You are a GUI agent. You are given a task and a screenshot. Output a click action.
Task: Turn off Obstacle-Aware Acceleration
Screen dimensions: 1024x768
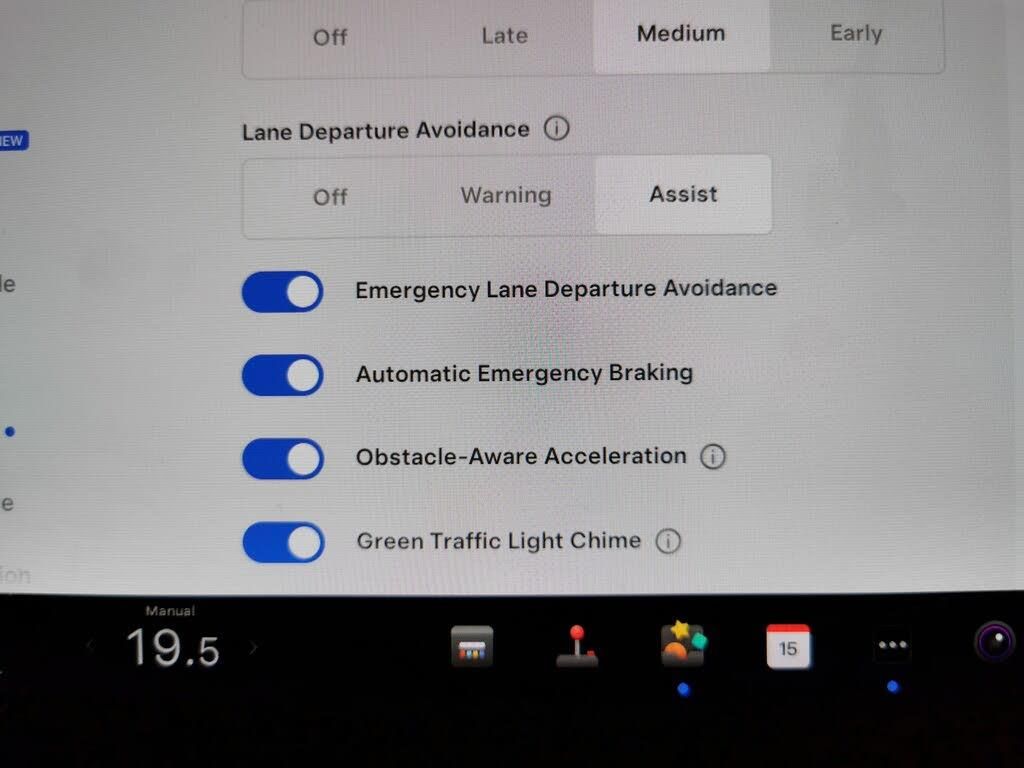point(283,459)
